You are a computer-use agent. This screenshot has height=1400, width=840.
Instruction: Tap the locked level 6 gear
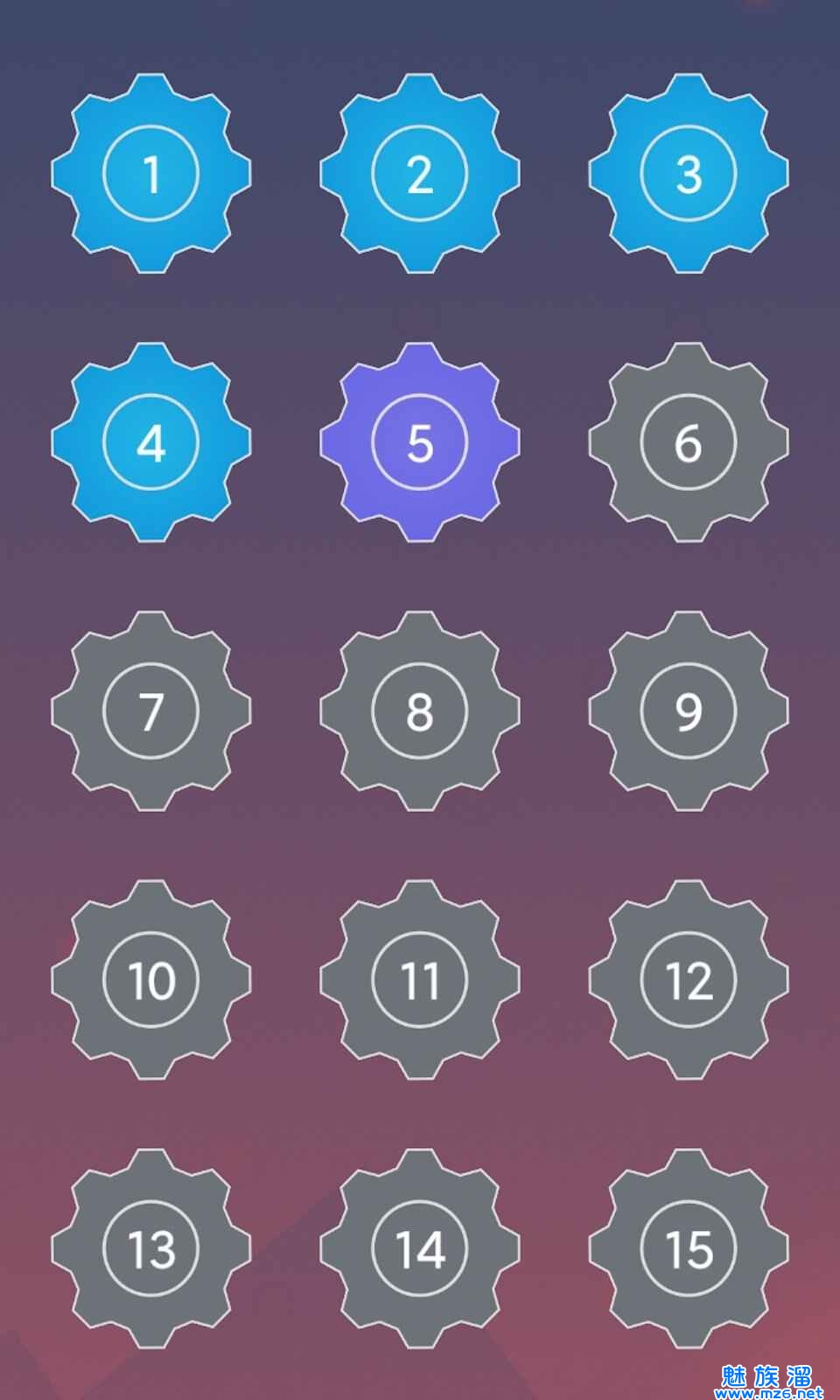(689, 442)
